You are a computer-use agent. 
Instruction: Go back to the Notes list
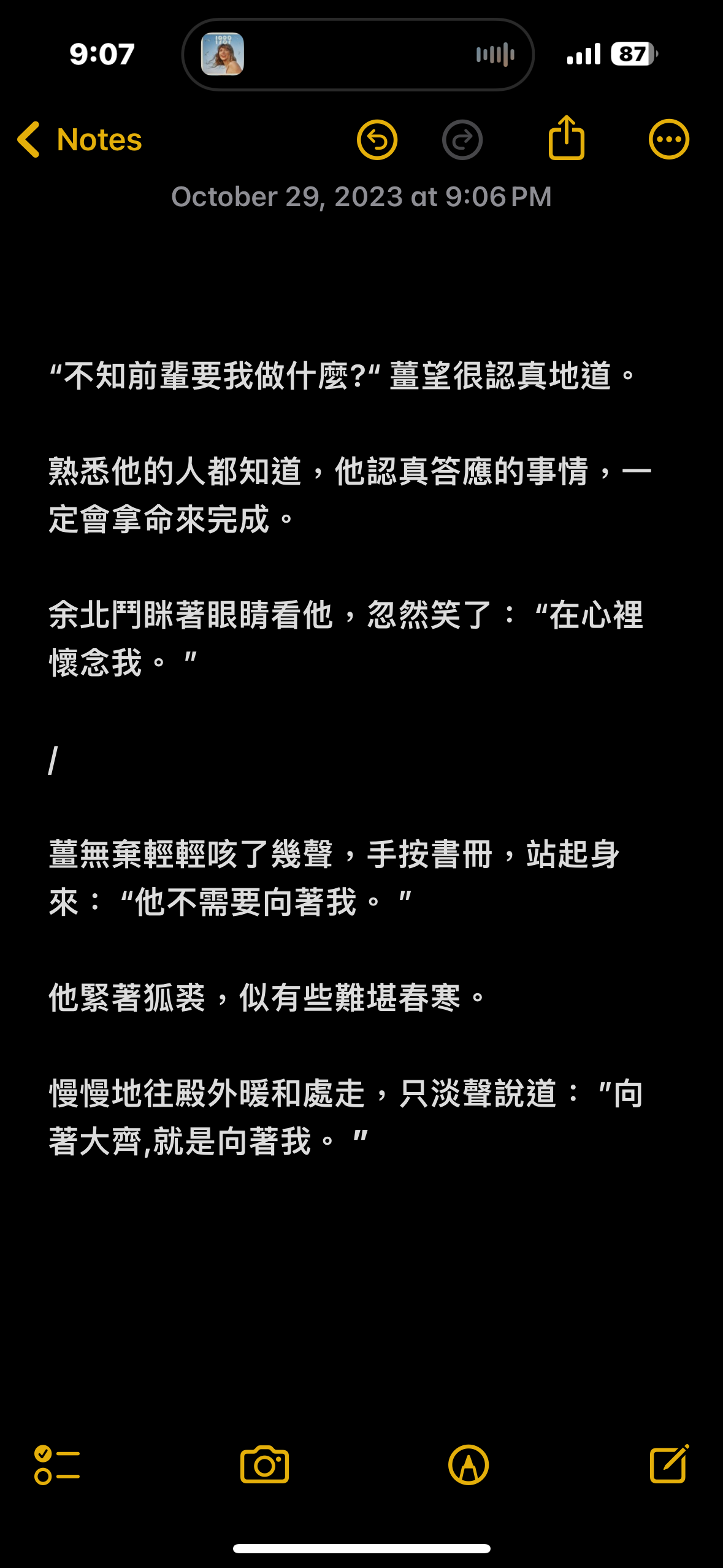80,140
